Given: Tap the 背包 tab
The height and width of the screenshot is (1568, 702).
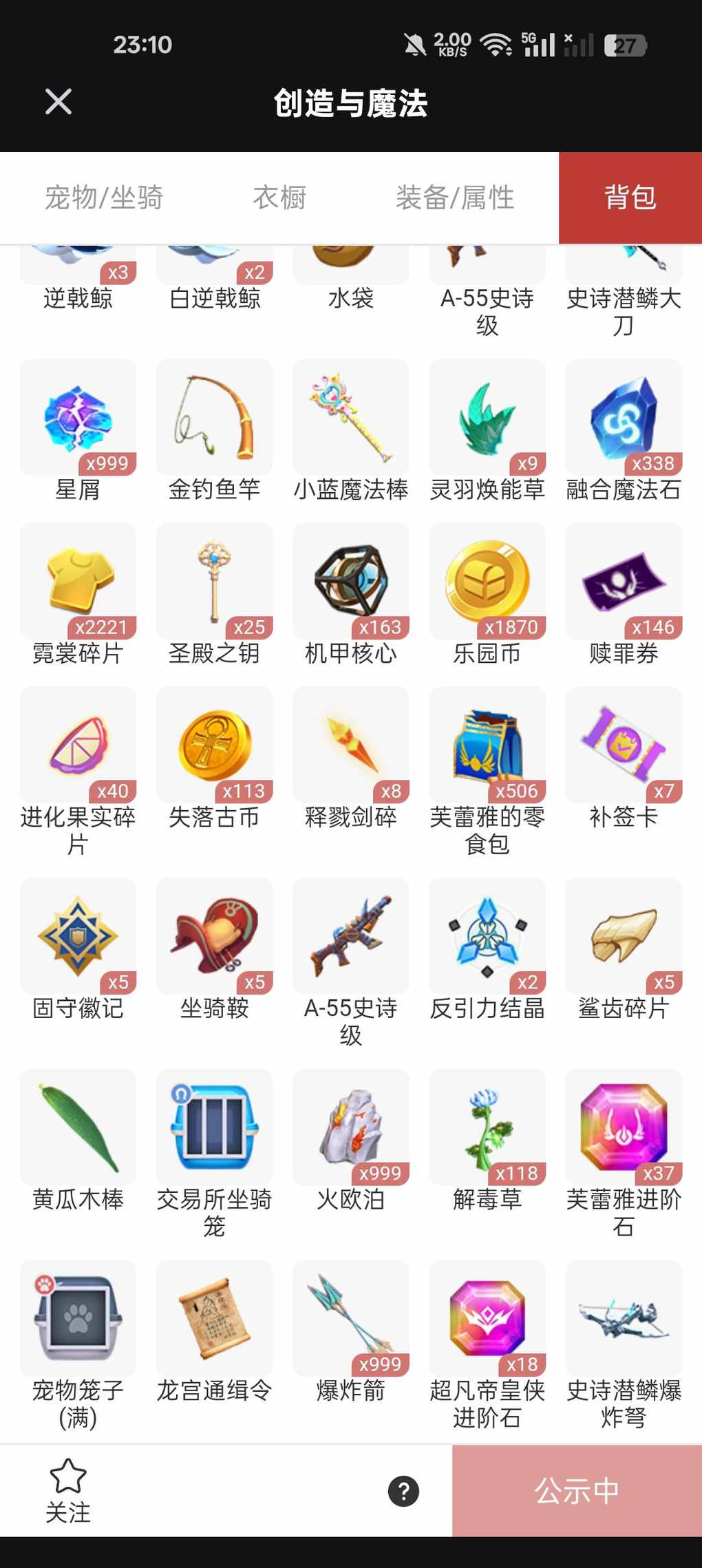Looking at the screenshot, I should tap(630, 198).
